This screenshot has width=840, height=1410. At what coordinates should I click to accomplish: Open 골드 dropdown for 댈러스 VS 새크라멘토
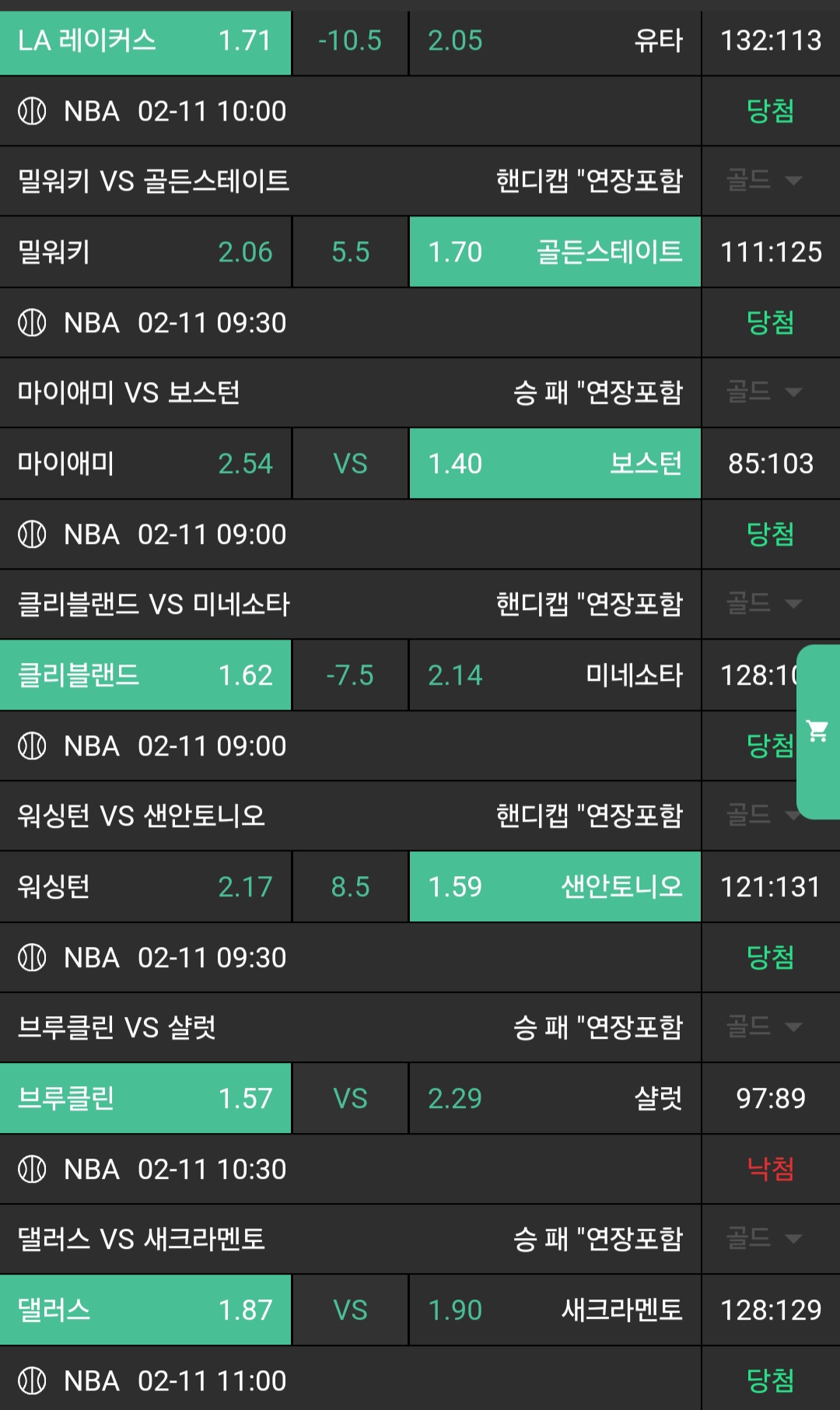(764, 1239)
